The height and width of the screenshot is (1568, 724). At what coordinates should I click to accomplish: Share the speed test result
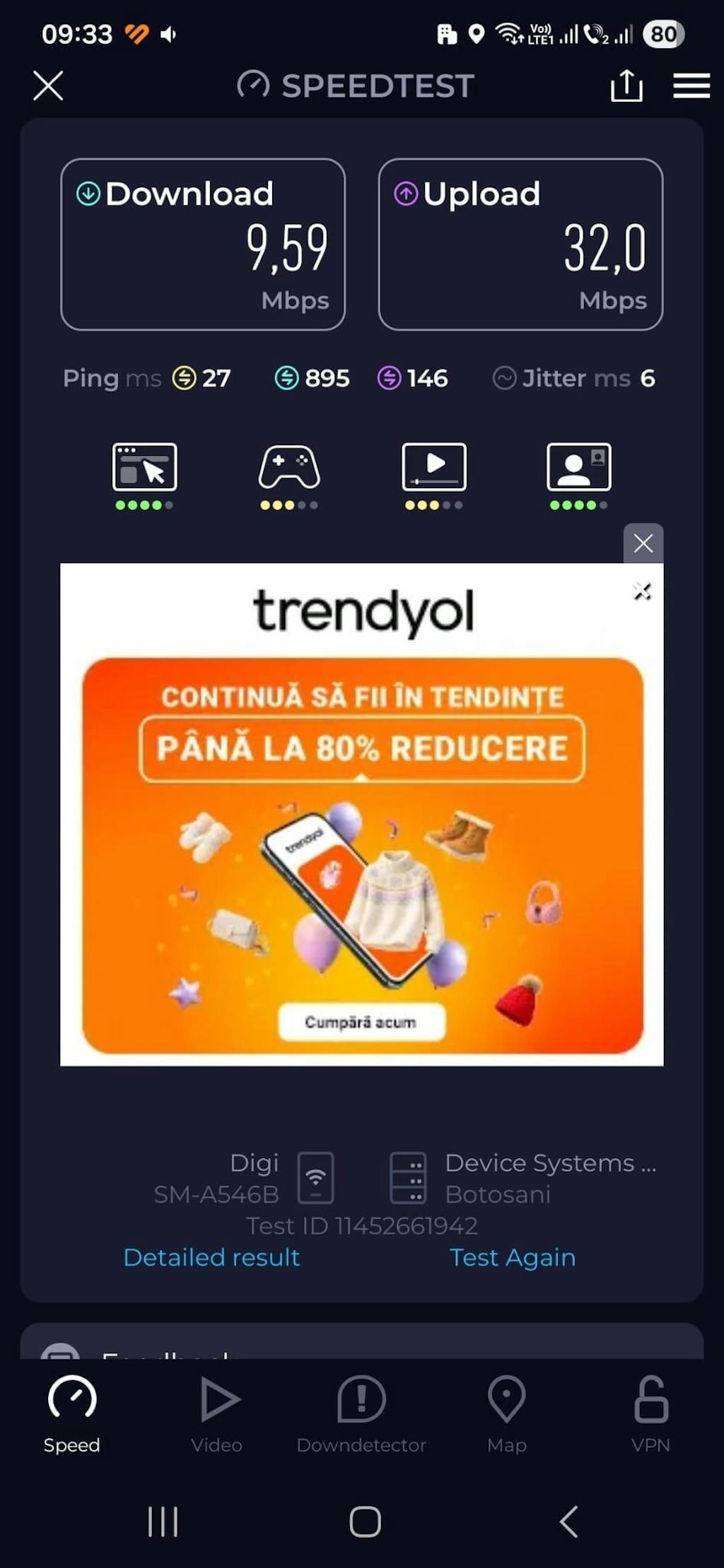(x=626, y=86)
